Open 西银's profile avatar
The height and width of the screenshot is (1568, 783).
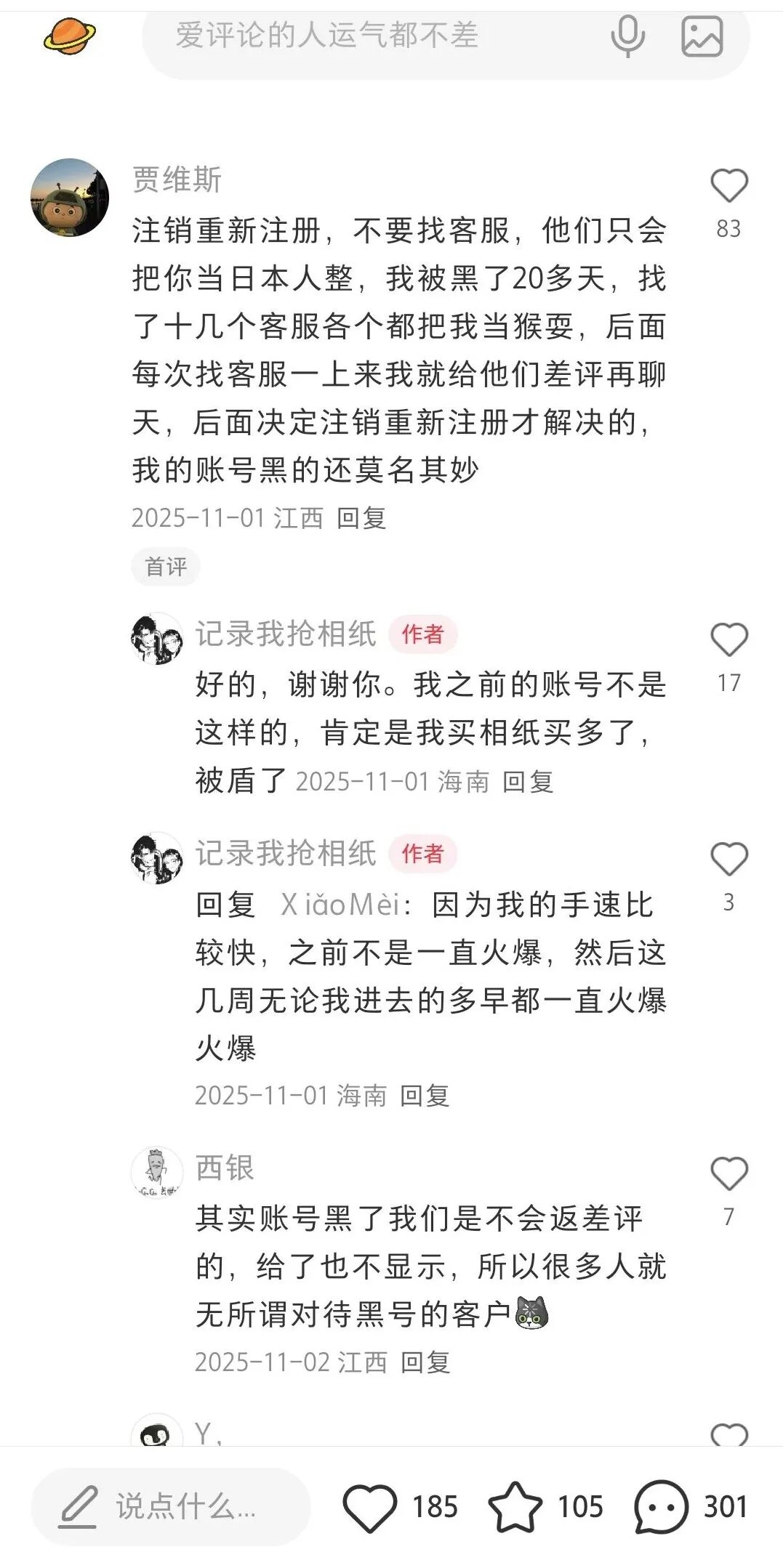point(157,1172)
